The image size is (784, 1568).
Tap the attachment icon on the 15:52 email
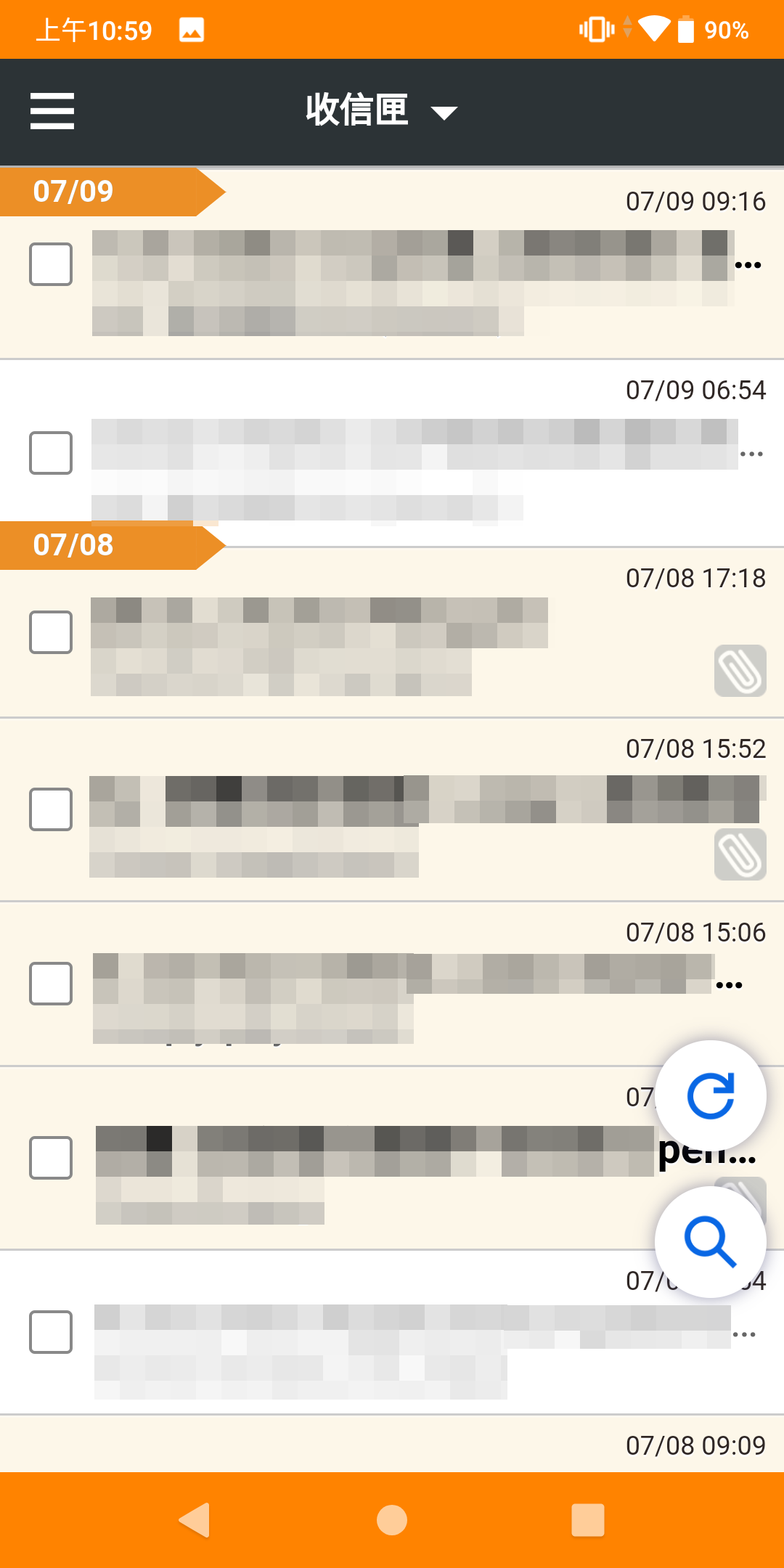tap(740, 855)
